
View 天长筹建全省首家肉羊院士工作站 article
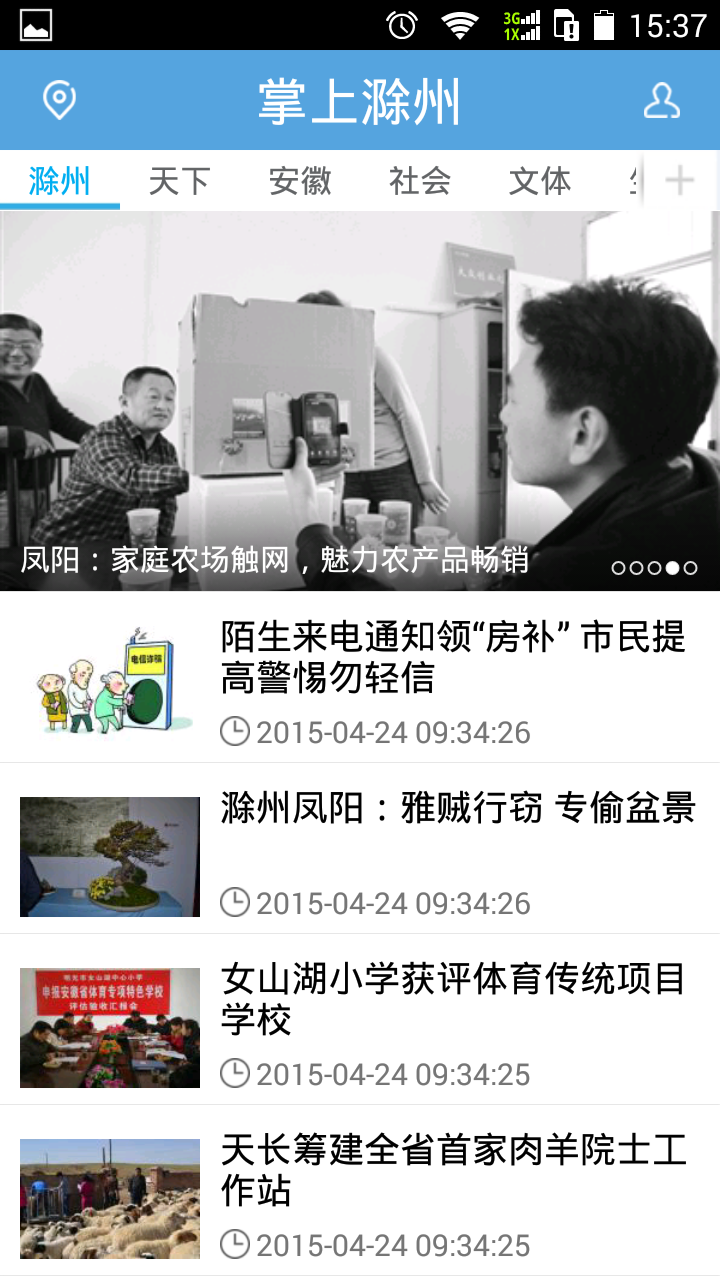coord(452,1170)
